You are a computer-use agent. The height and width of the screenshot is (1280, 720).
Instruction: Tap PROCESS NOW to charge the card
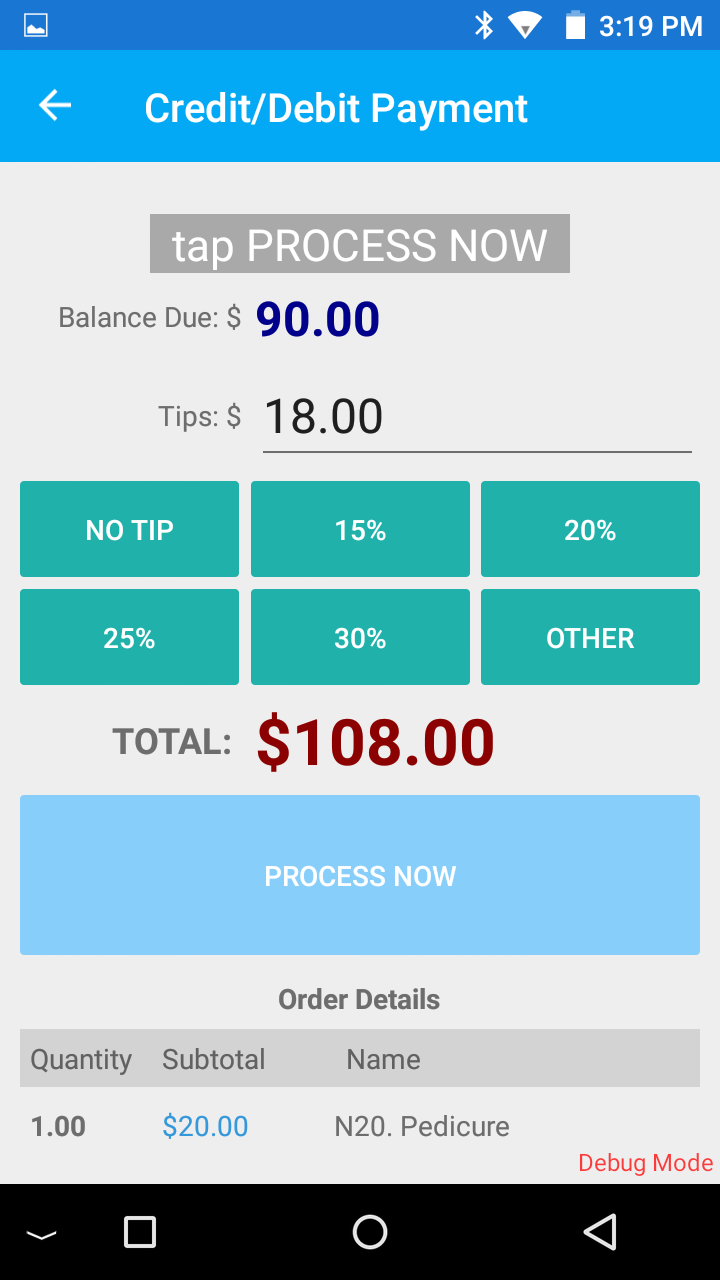click(360, 875)
